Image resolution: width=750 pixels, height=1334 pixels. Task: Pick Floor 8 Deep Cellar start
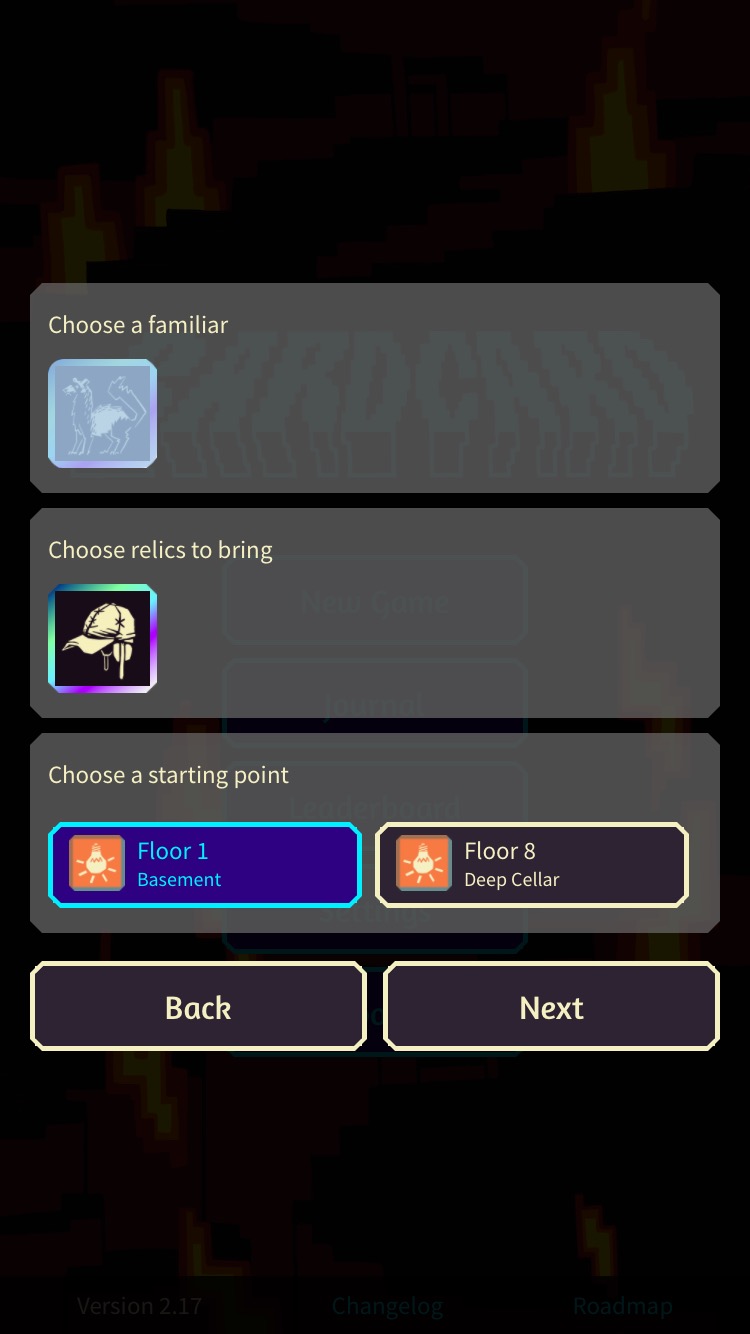[x=532, y=865]
